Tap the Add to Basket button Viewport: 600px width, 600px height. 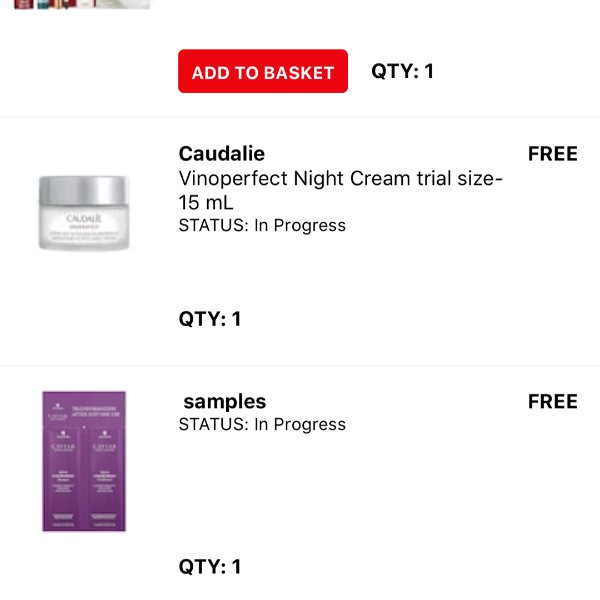tap(263, 72)
